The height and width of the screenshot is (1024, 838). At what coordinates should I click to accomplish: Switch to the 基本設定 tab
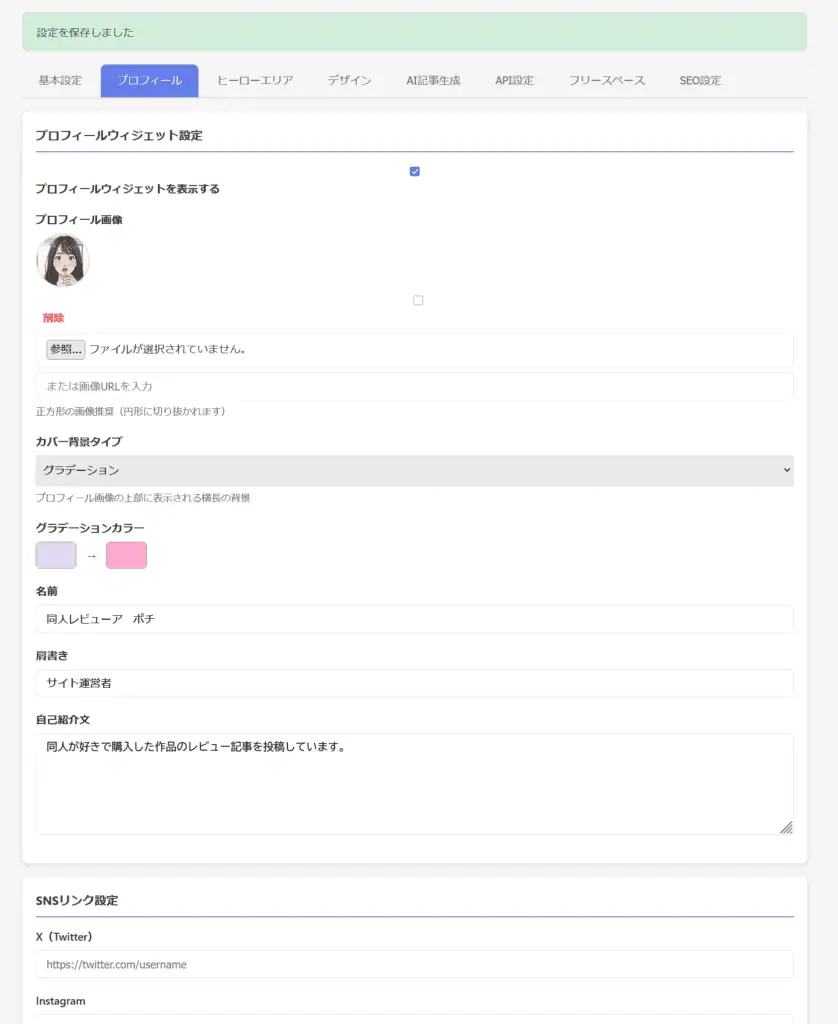[60, 80]
